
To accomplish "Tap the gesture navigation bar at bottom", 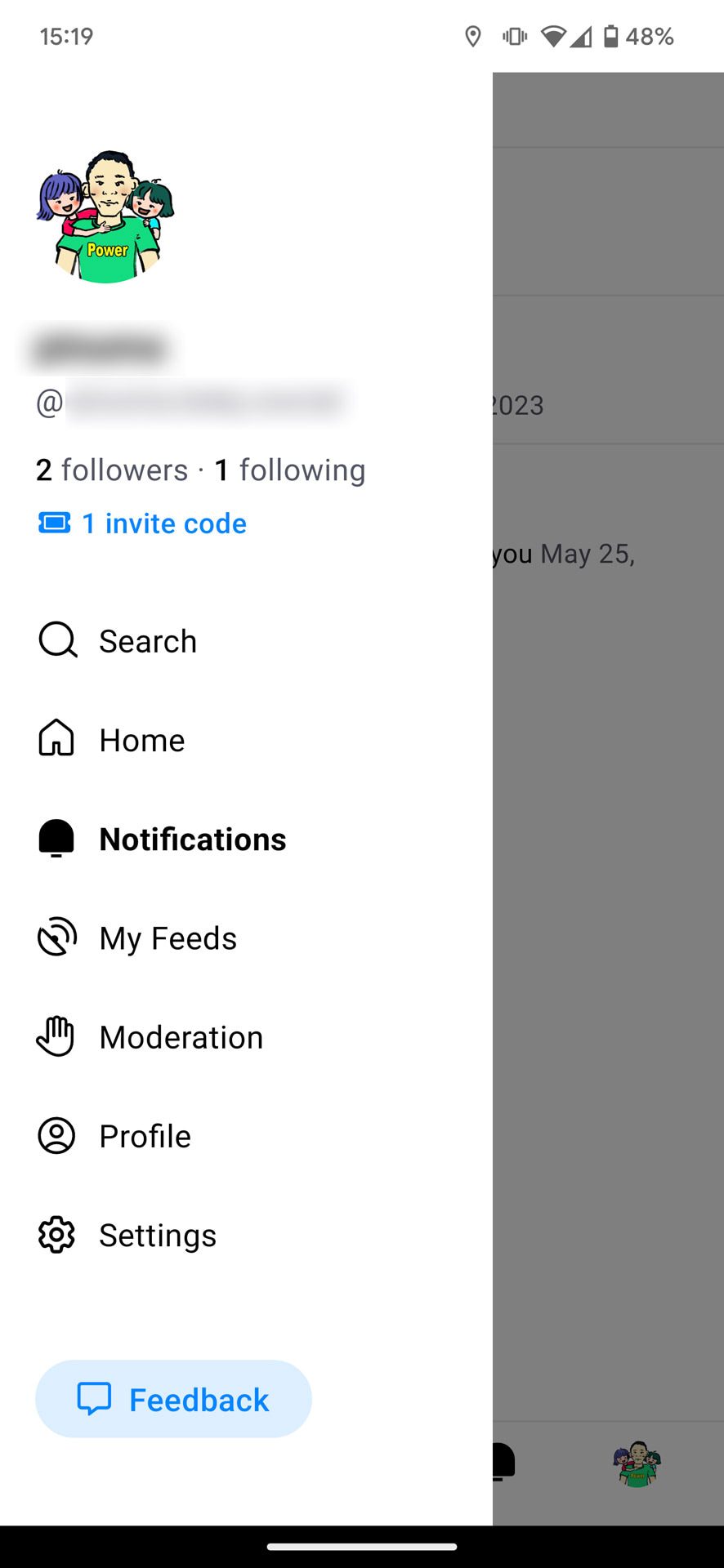I will click(x=362, y=1539).
